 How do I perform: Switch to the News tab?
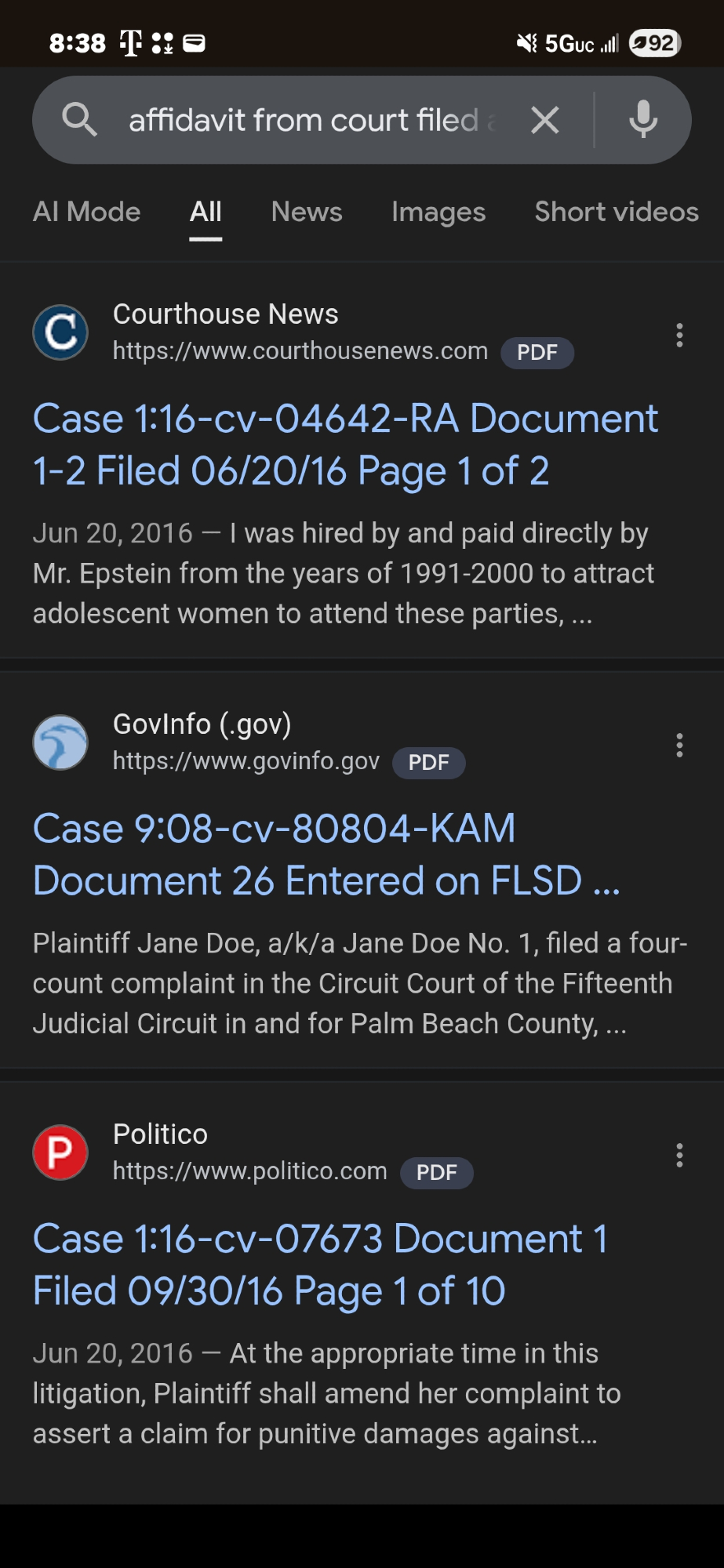(307, 212)
